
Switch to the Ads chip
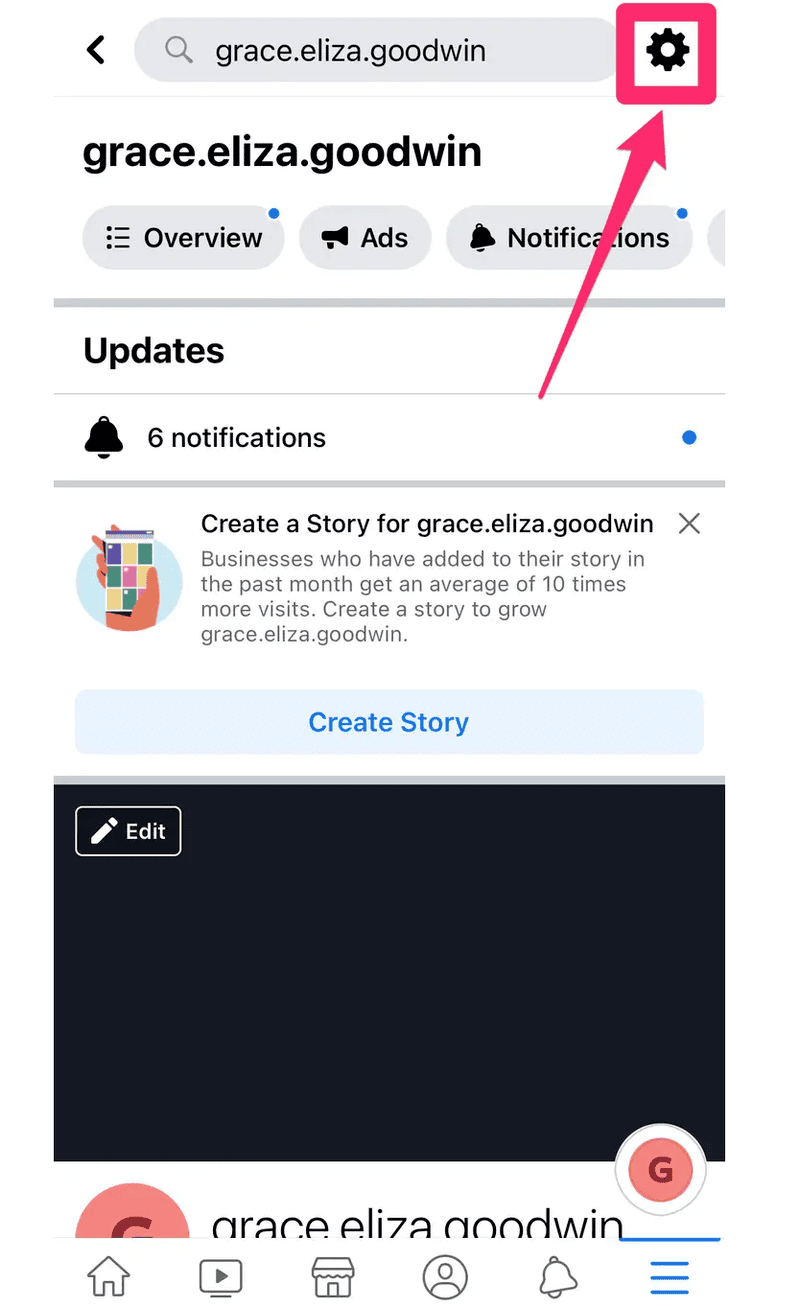pos(365,238)
